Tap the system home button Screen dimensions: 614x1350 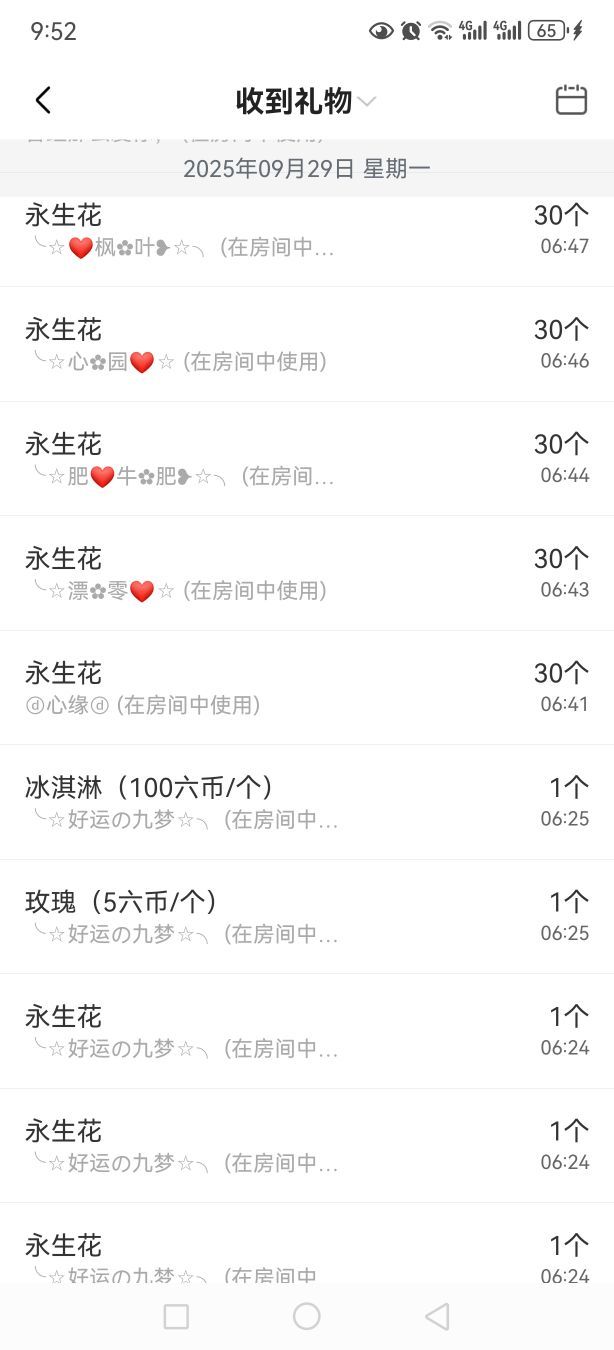(307, 1316)
